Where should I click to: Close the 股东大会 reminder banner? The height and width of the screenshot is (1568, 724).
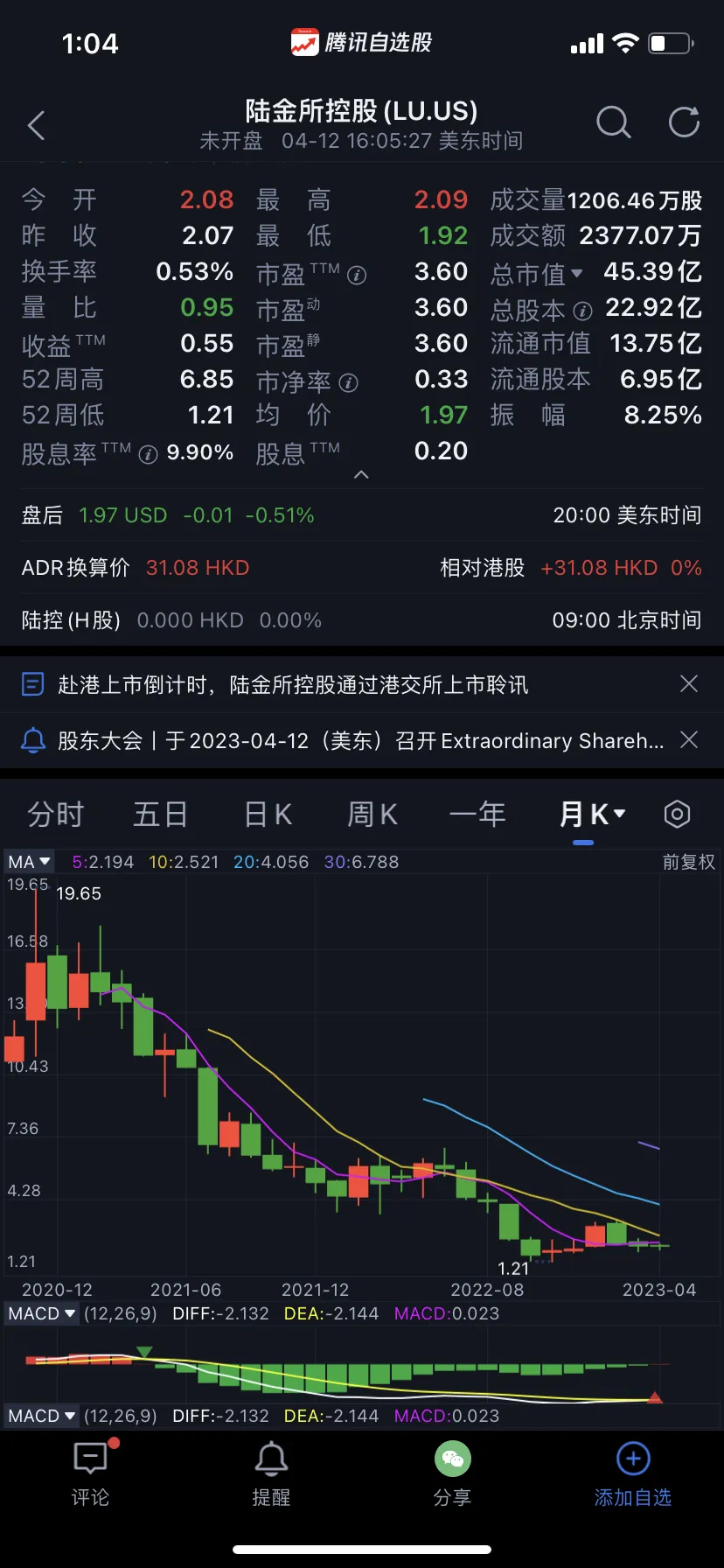point(689,740)
